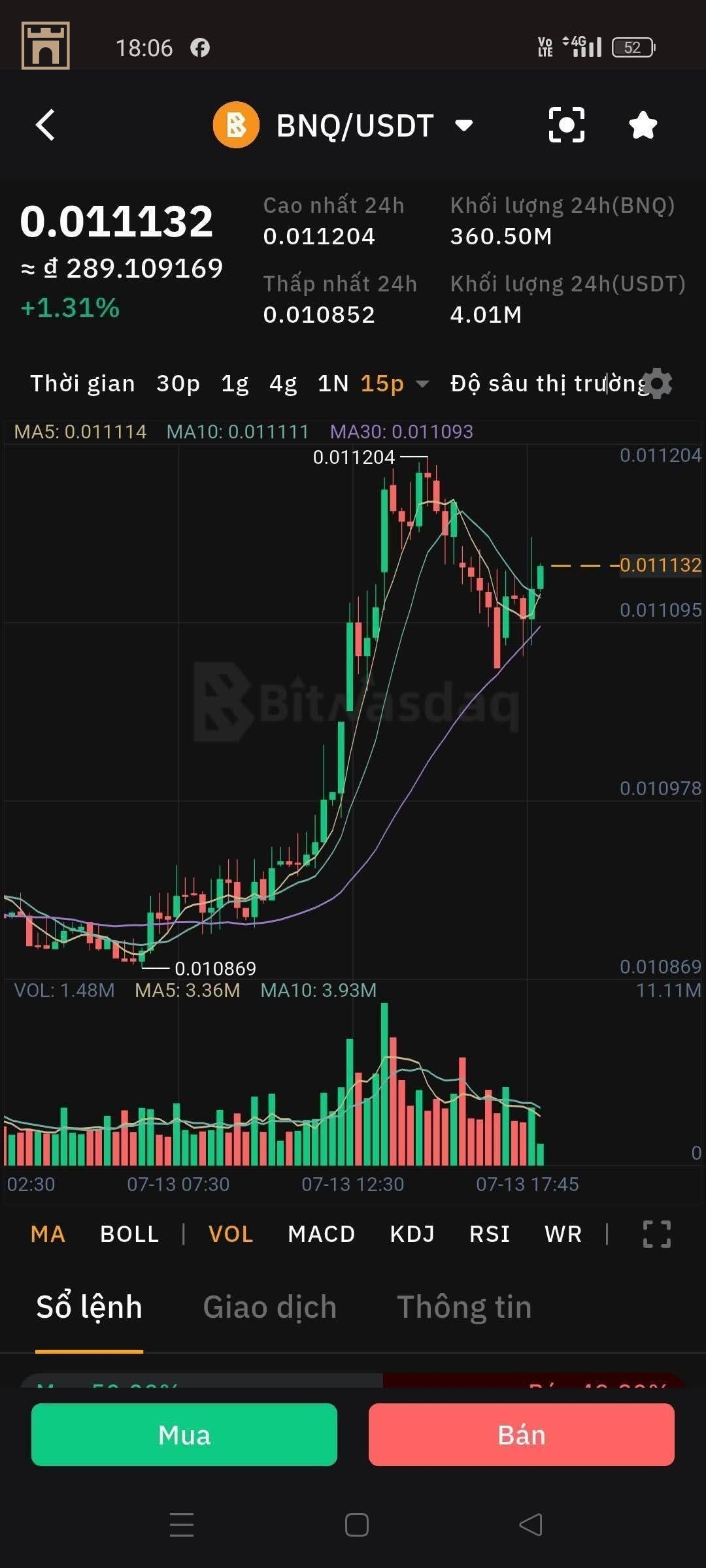Select the 1N chart interval

coord(333,384)
